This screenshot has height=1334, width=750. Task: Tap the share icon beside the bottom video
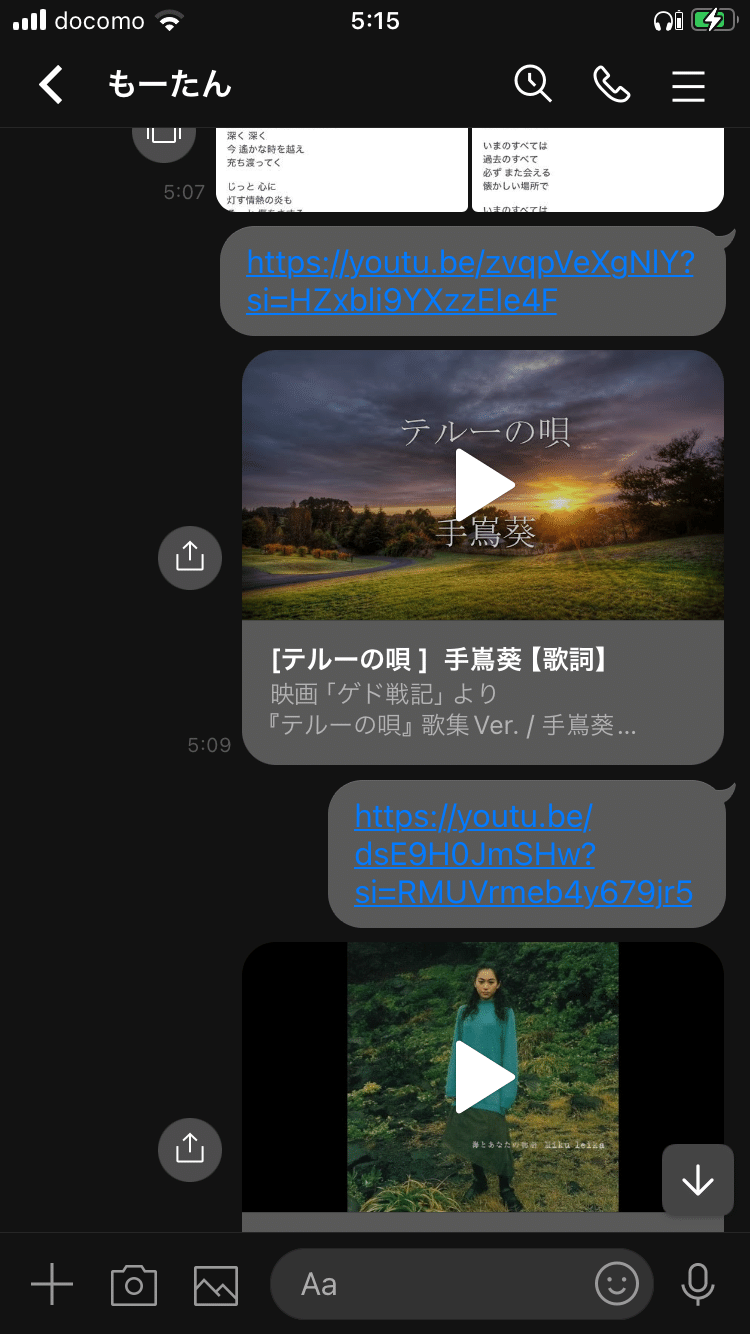point(189,1150)
